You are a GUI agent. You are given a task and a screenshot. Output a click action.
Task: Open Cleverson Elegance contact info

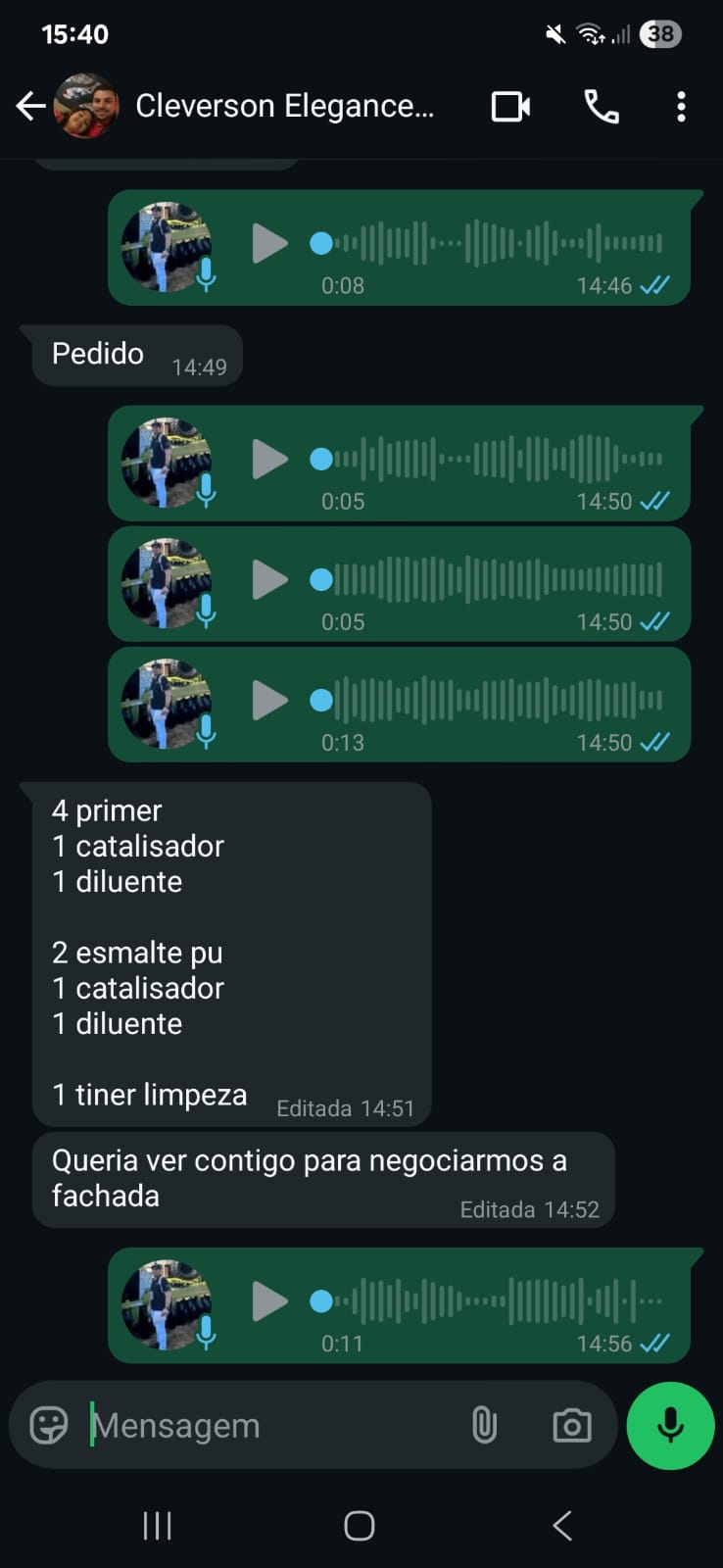(x=284, y=106)
